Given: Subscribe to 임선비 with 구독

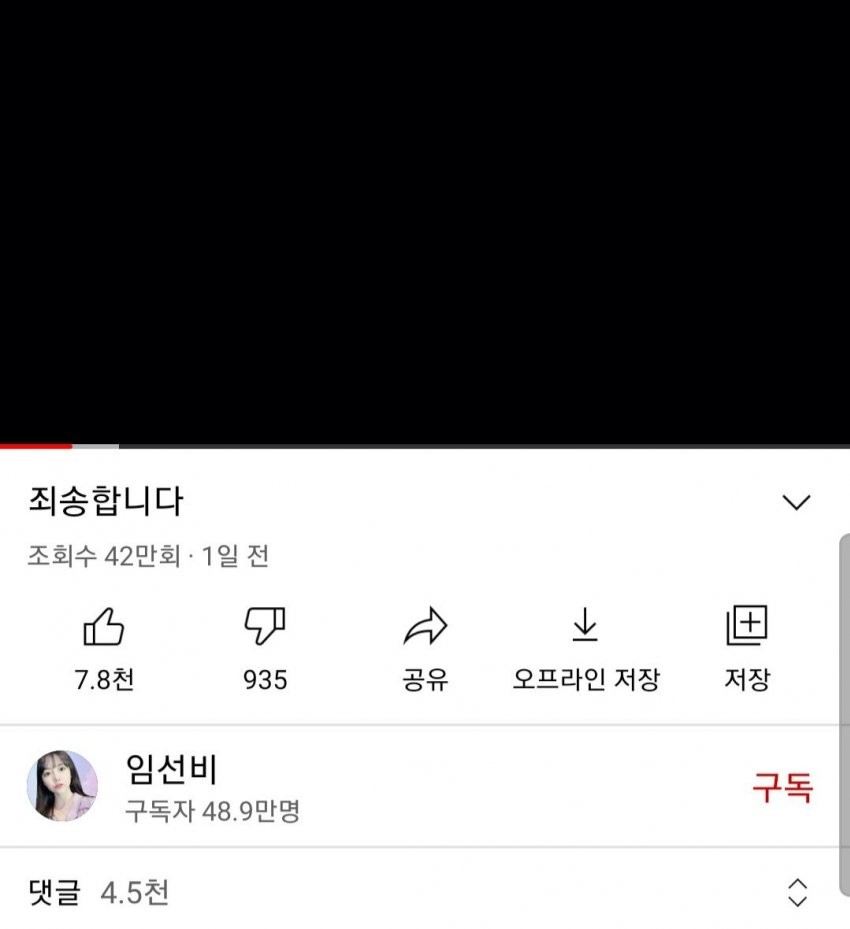Looking at the screenshot, I should (x=782, y=787).
